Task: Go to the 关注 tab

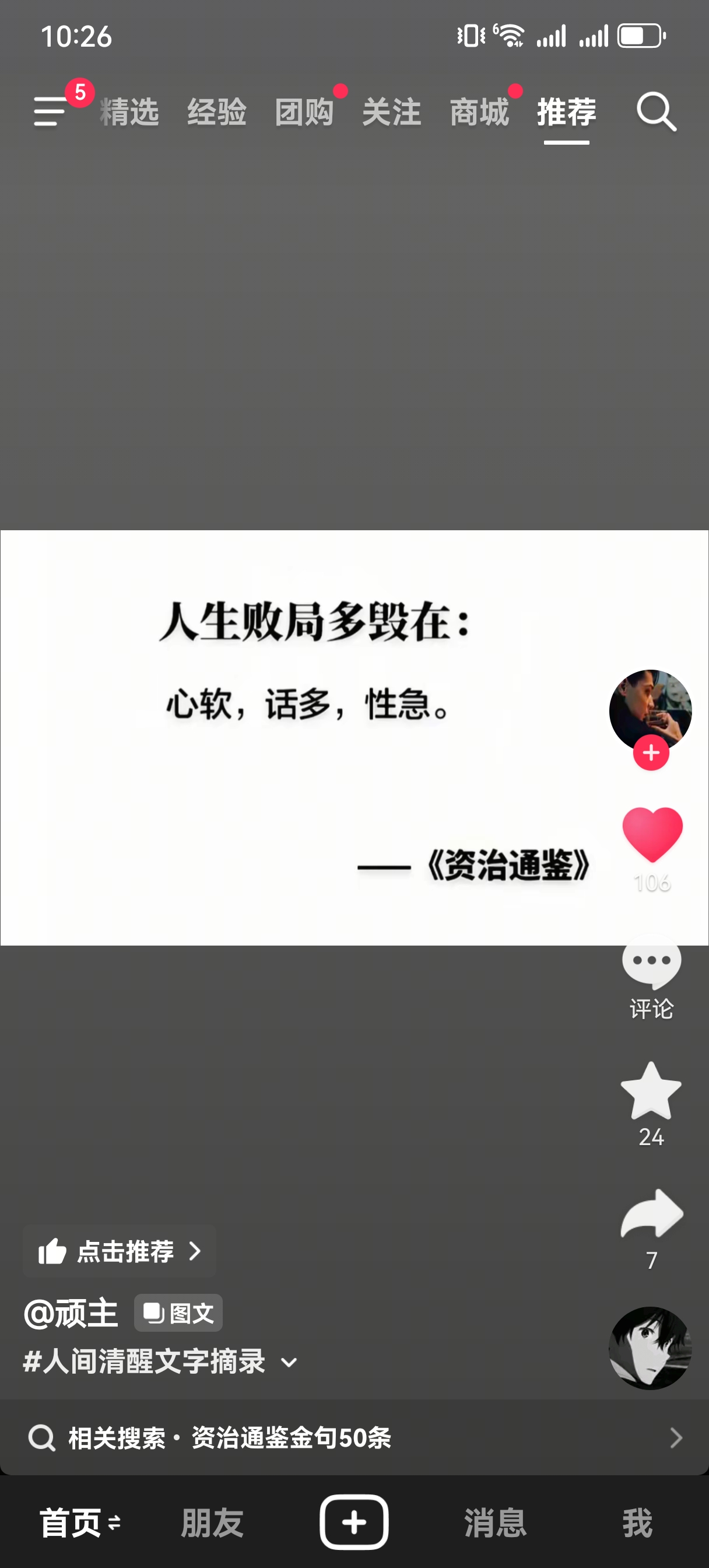Action: 391,112
